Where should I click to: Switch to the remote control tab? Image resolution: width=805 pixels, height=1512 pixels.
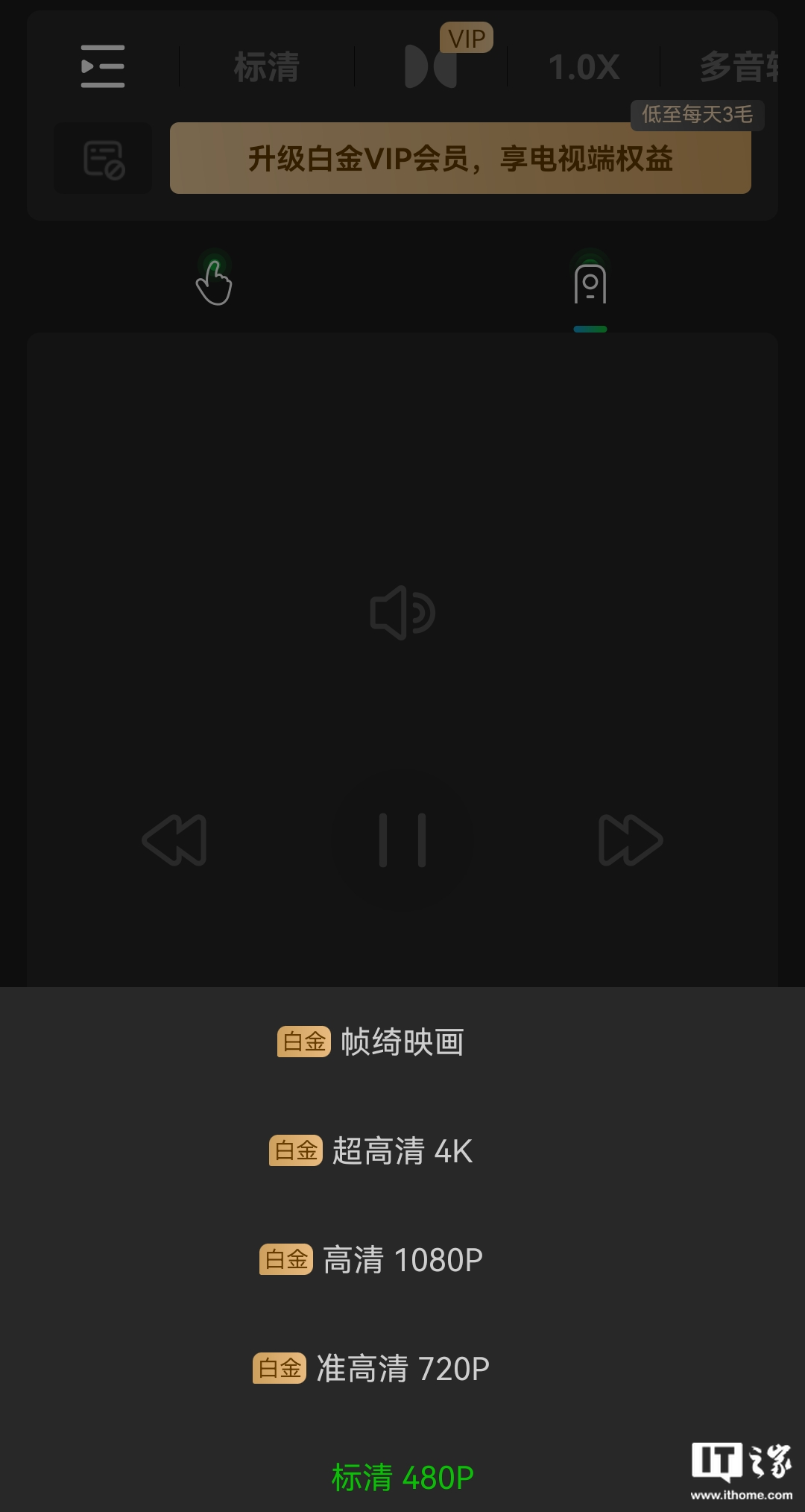590,283
